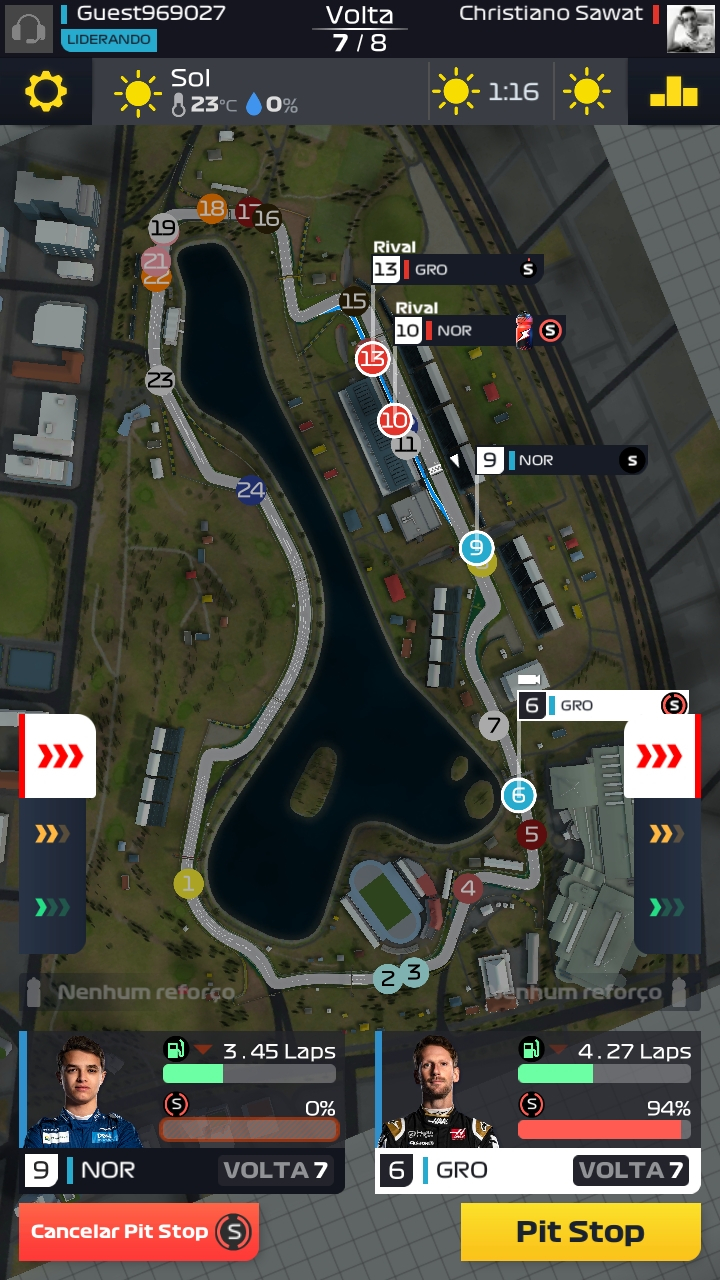Image resolution: width=720 pixels, height=1280 pixels.
Task: Open Christiano Sawat's profile picture
Action: click(691, 28)
